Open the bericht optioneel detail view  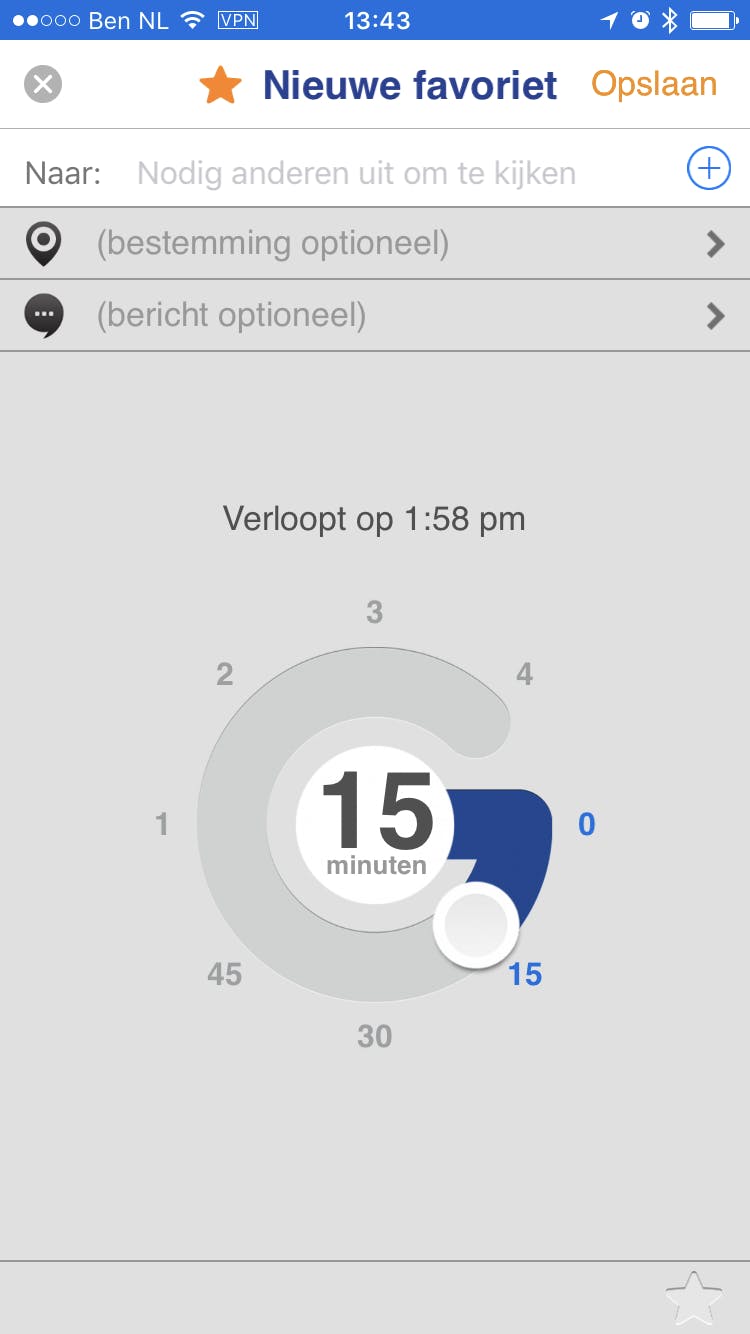(375, 315)
